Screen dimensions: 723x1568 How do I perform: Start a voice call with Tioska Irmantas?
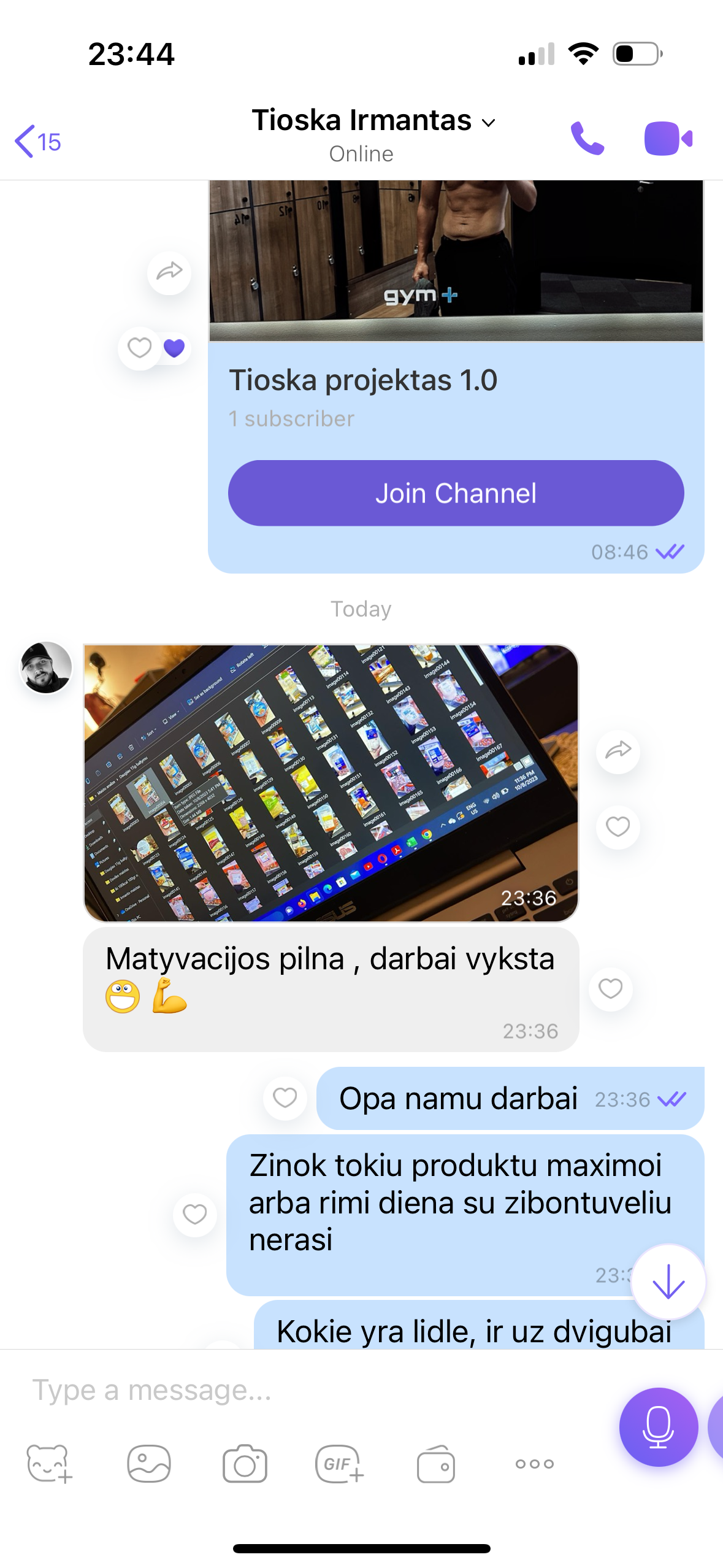[587, 139]
